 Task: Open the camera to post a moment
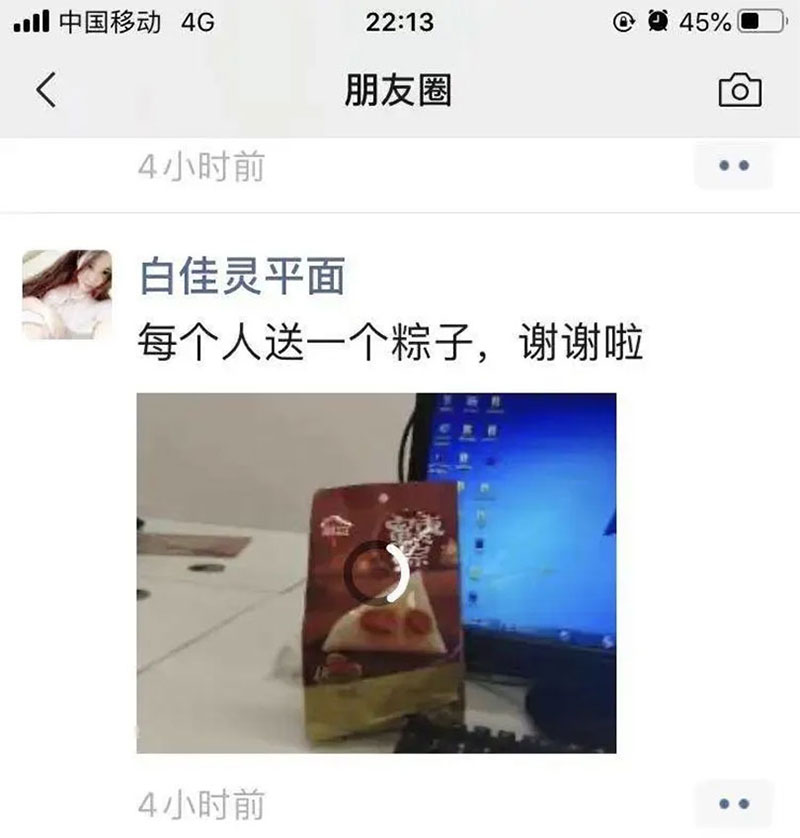(x=740, y=91)
